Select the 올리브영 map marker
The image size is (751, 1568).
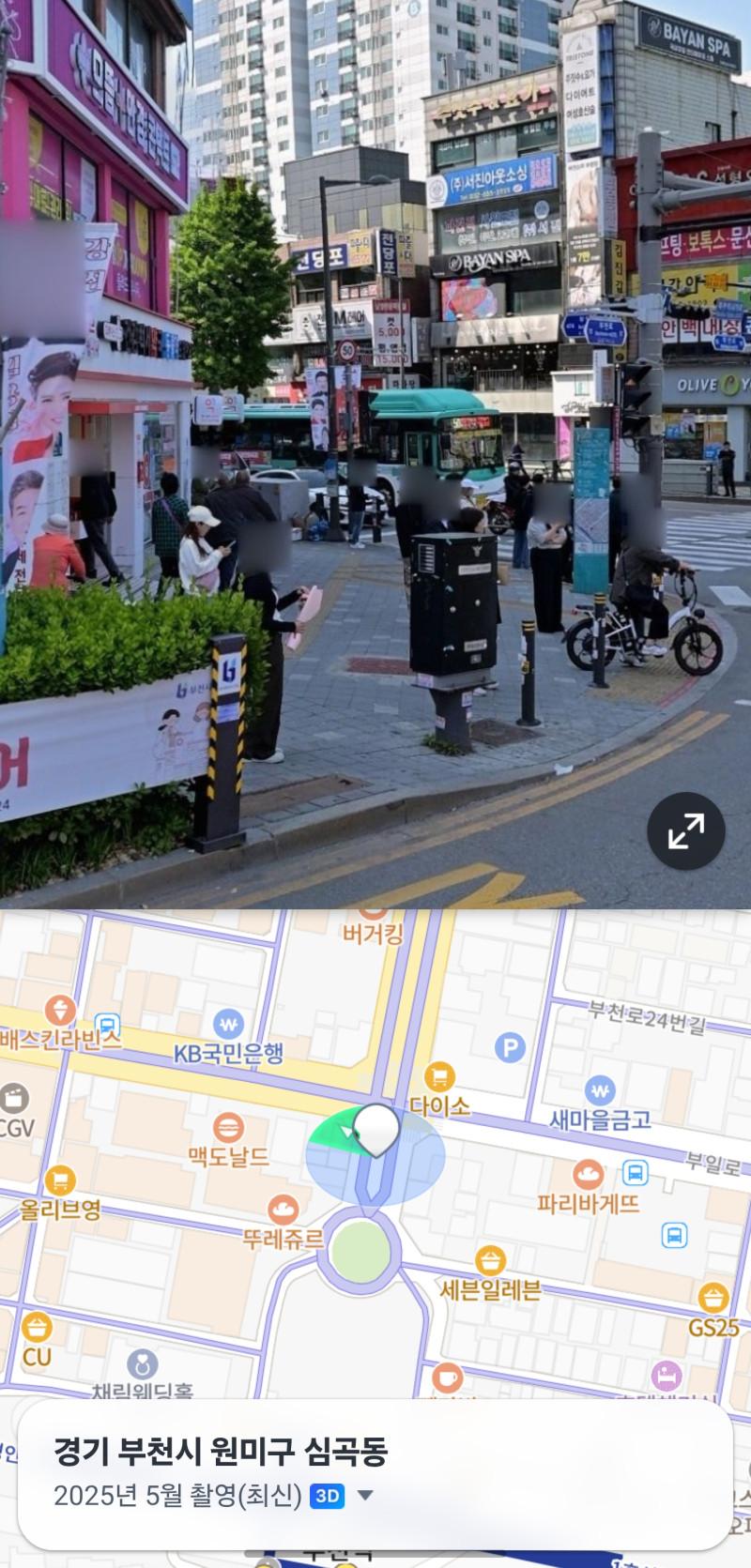coord(60,1180)
